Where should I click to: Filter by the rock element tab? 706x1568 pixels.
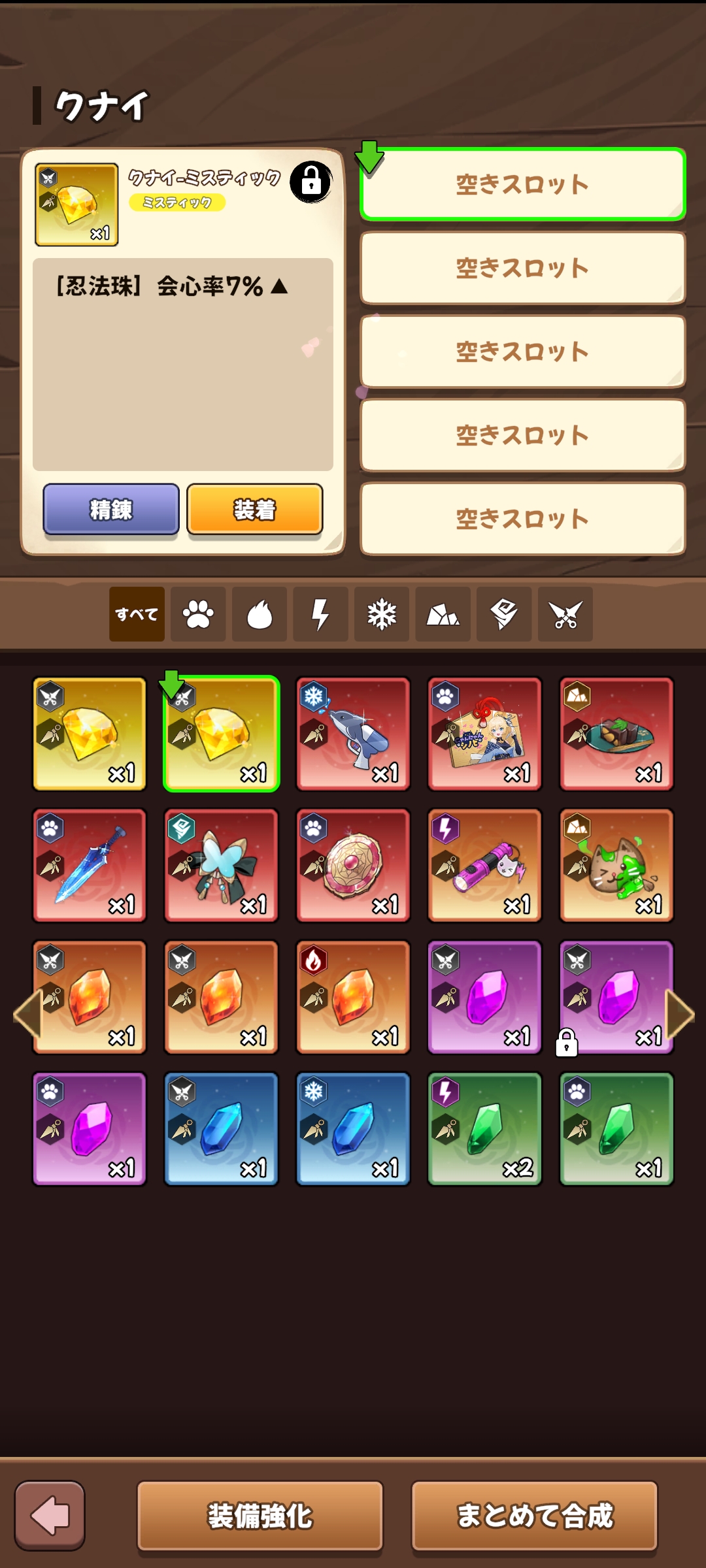pos(443,614)
